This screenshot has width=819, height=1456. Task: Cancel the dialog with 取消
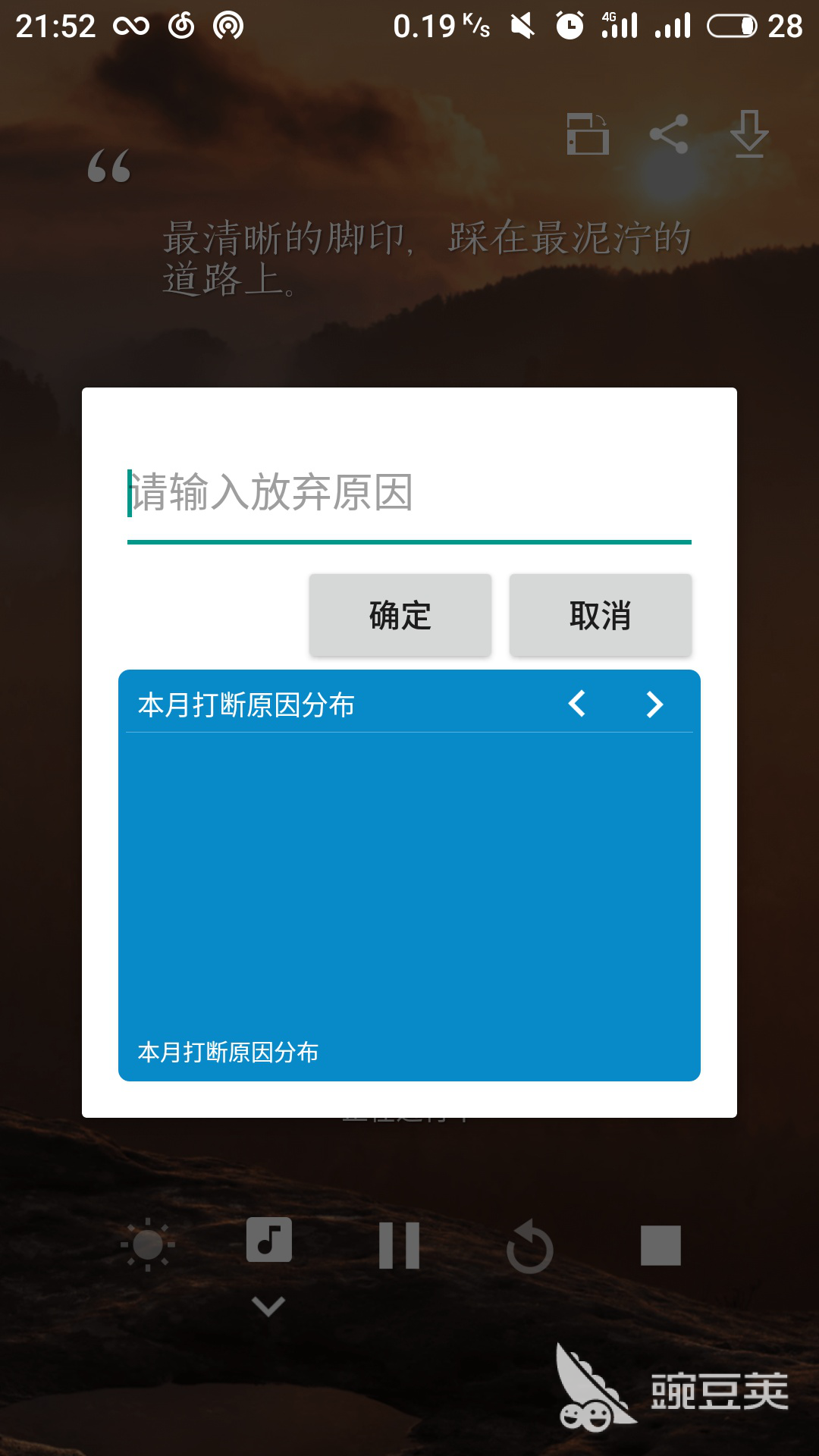[600, 615]
